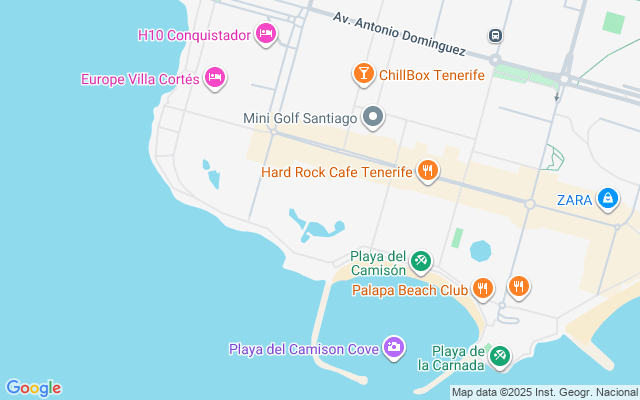Select the Hard Rock Cafe Tenerife marker
Screen dimensions: 640x400
point(428,171)
